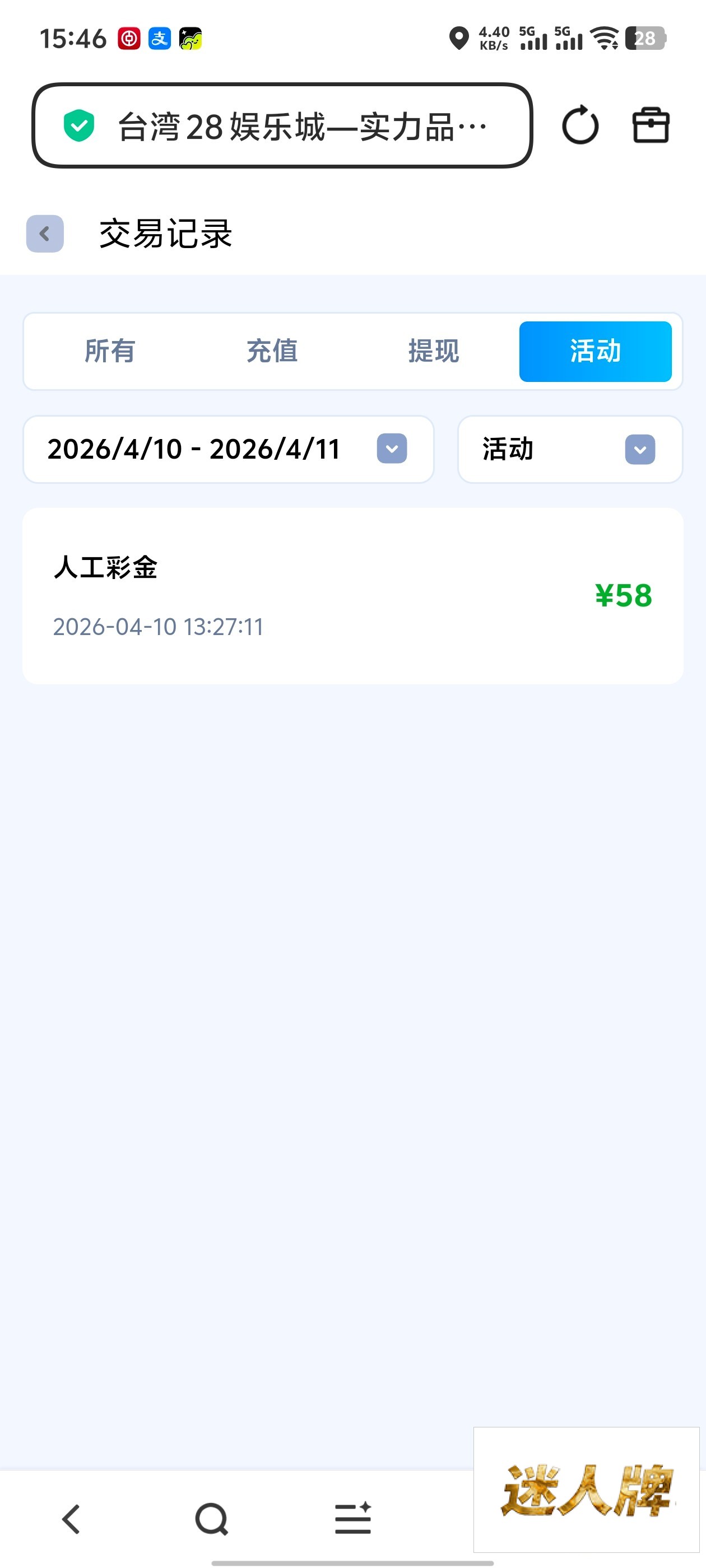
Task: Open search from the bottom toolbar
Action: coord(211,1519)
